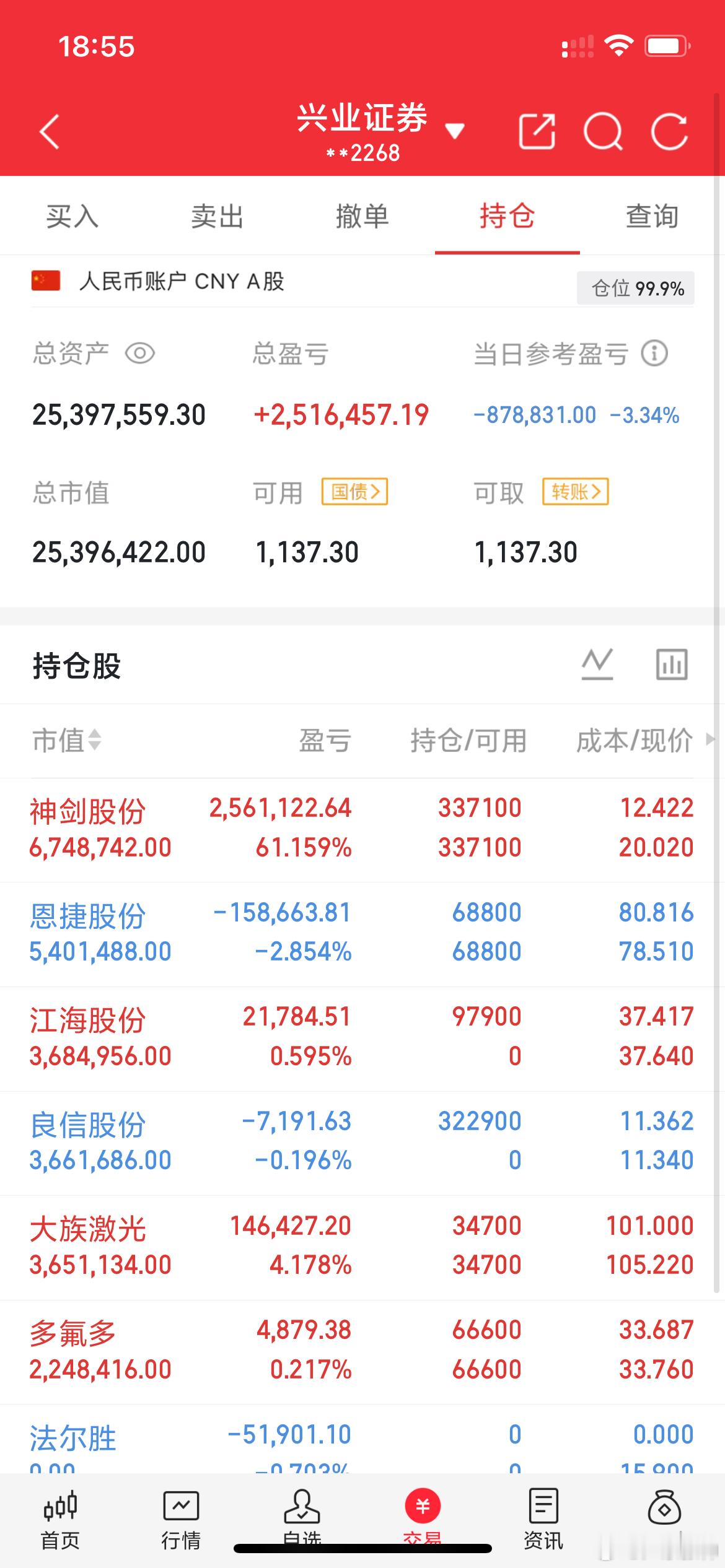
Task: Tap the info icon next to 当日参考盈亏
Action: (x=654, y=353)
